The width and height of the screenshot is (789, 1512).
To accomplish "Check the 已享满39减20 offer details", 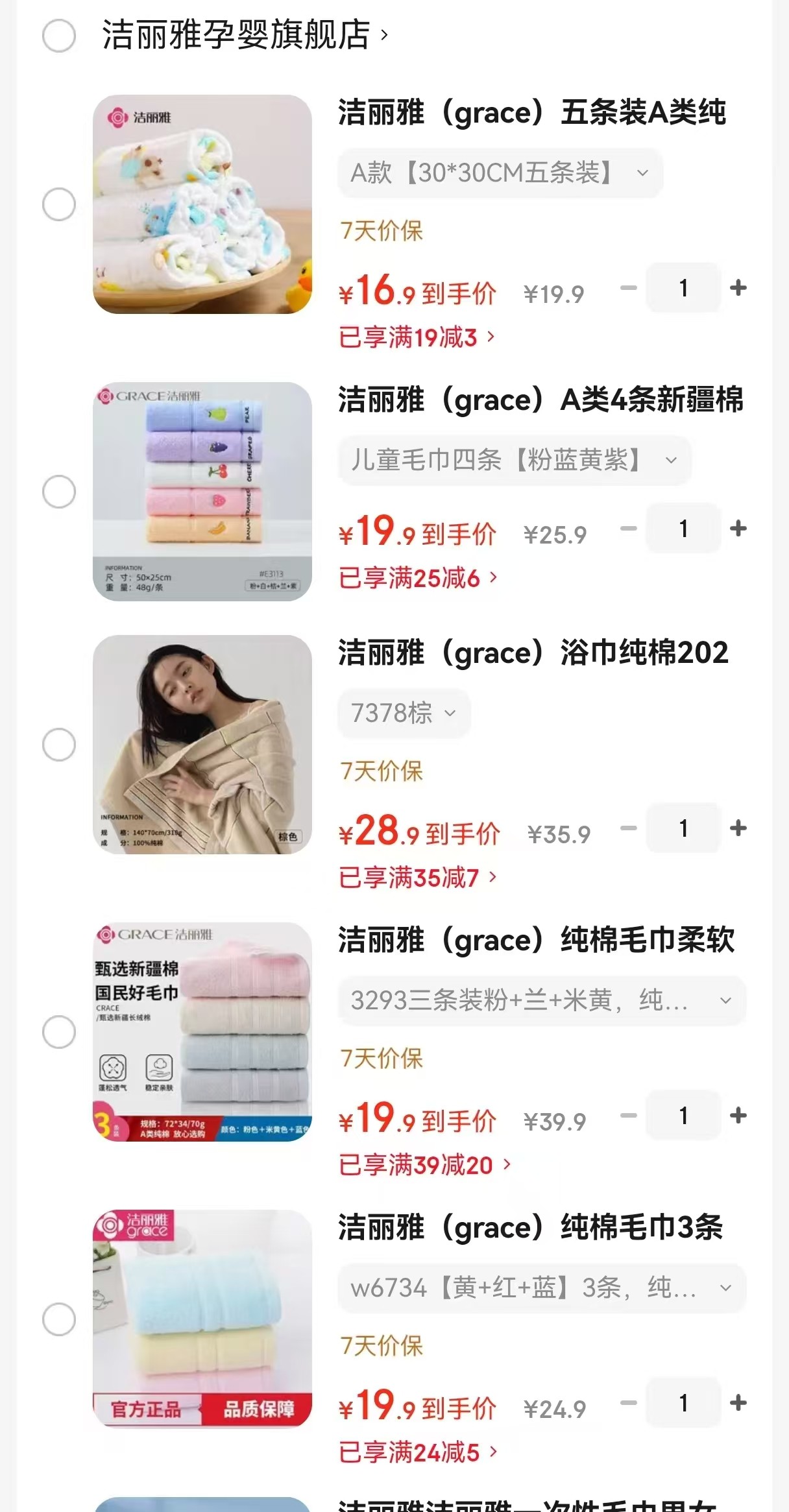I will (x=424, y=1165).
